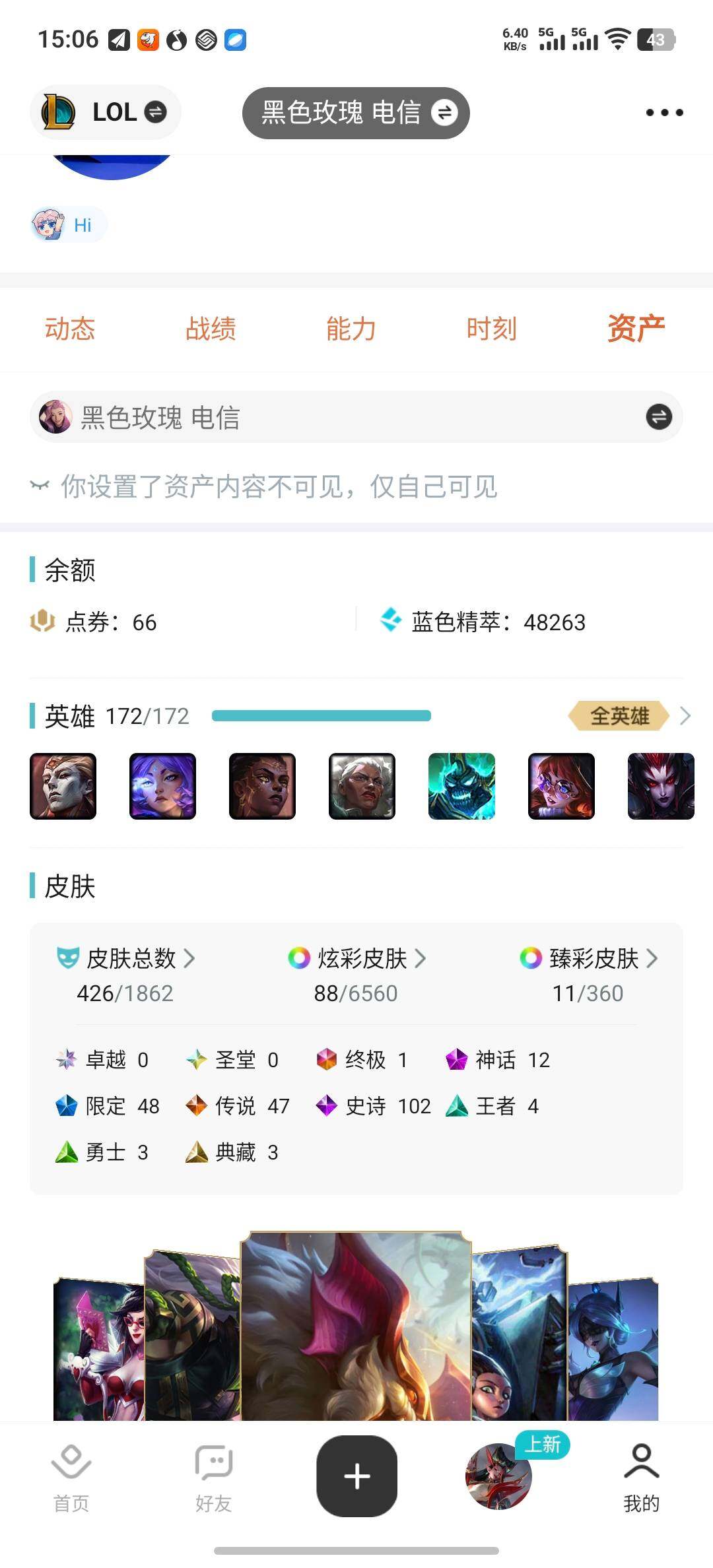The image size is (713, 1568).
Task: Tap the plus button to create post
Action: pos(356,1476)
